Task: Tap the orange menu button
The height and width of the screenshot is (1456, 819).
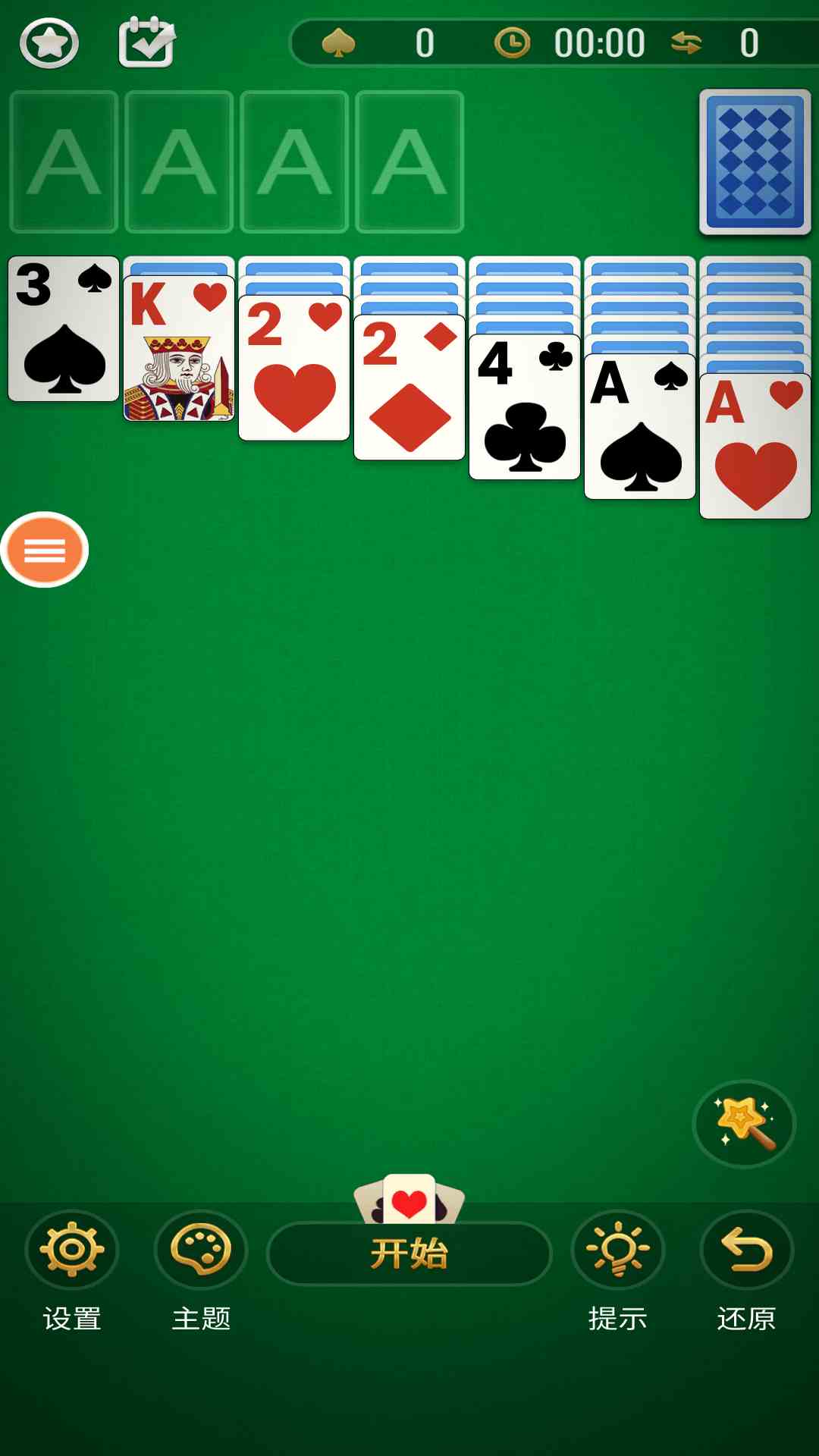Action: pos(45,550)
